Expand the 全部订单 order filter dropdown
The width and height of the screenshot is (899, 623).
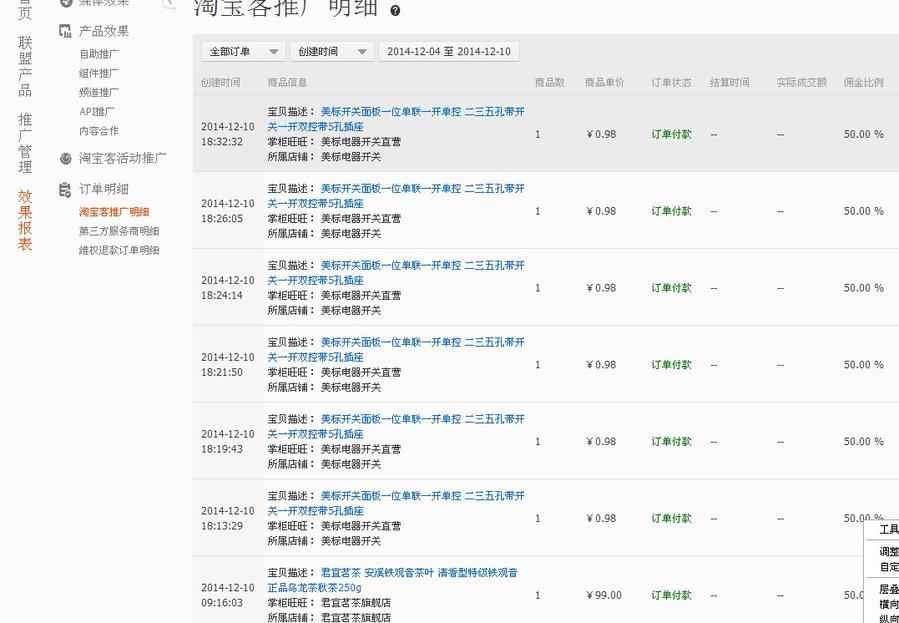[x=243, y=51]
